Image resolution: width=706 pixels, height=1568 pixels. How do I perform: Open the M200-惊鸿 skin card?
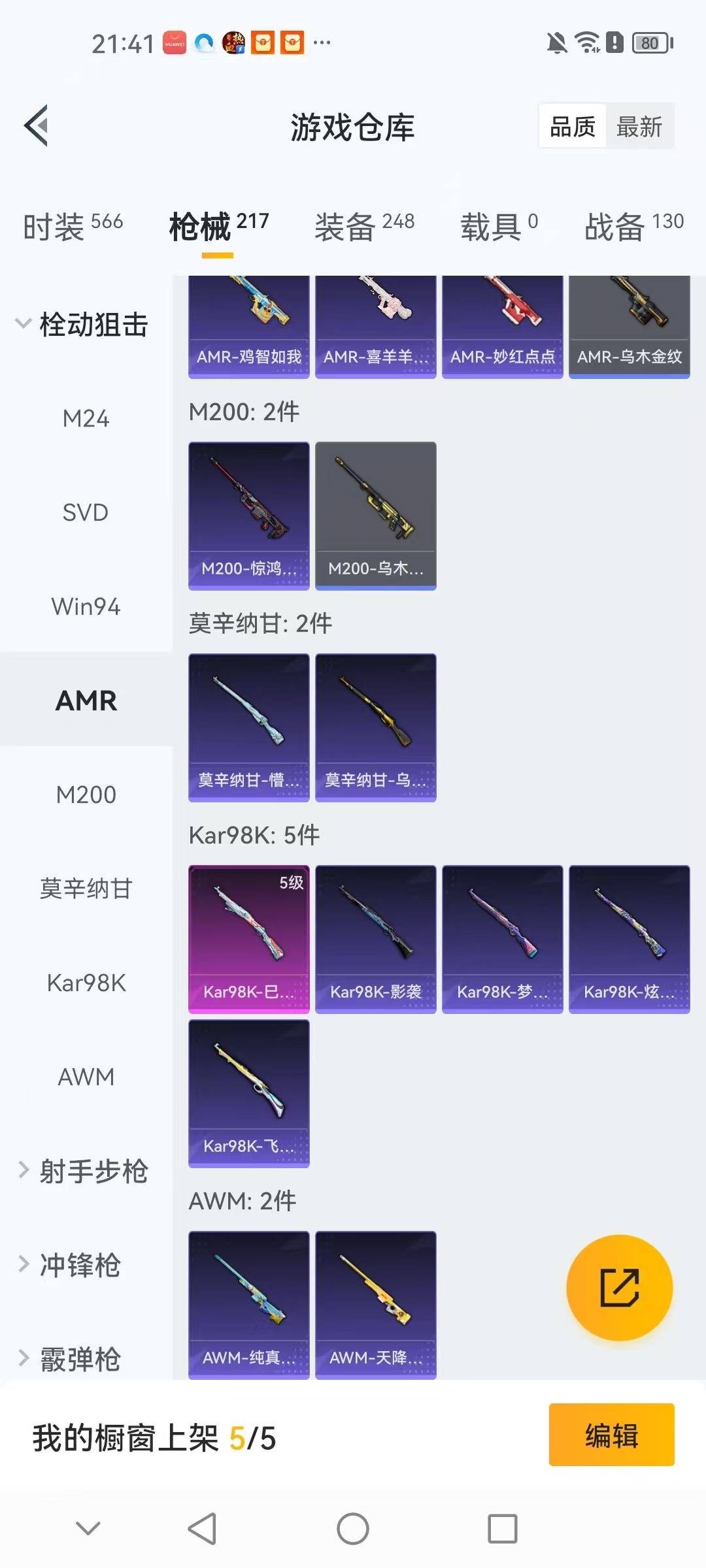[248, 515]
